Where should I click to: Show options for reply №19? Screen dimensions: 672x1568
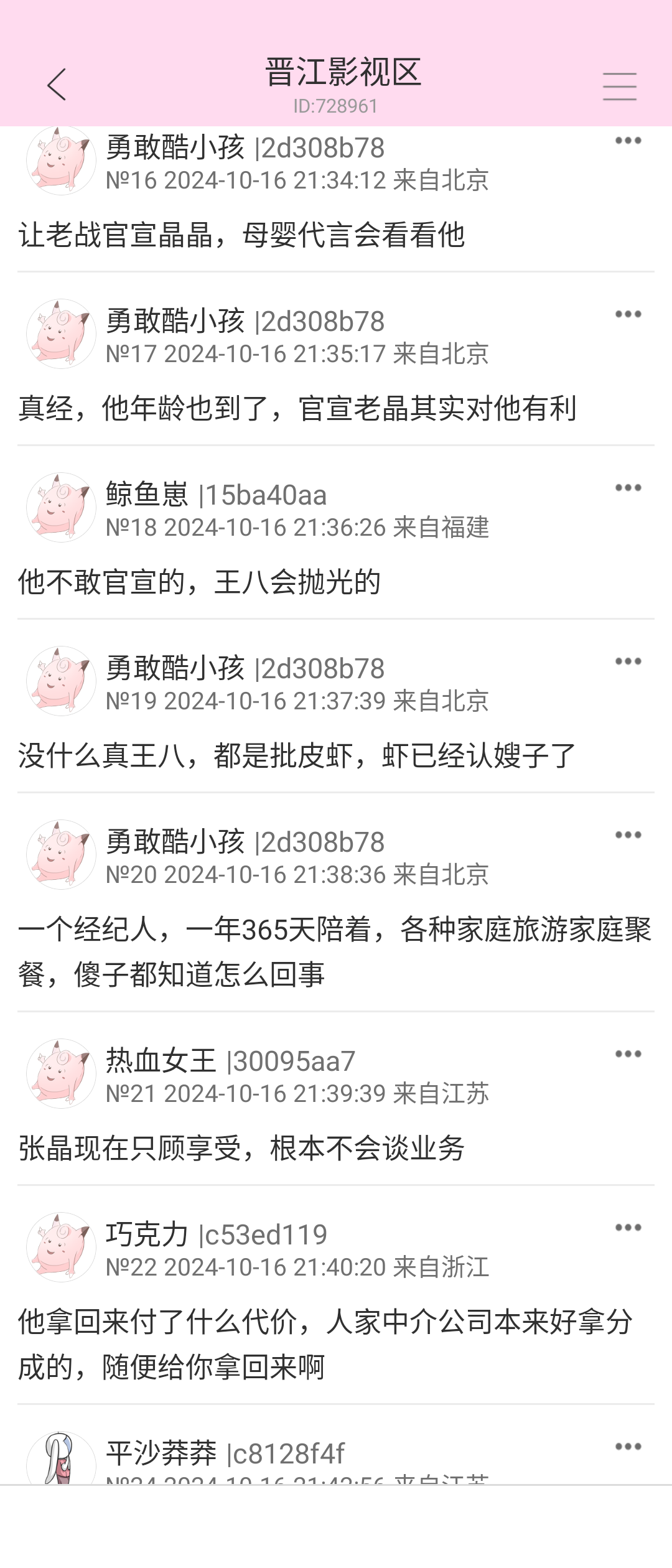click(628, 661)
